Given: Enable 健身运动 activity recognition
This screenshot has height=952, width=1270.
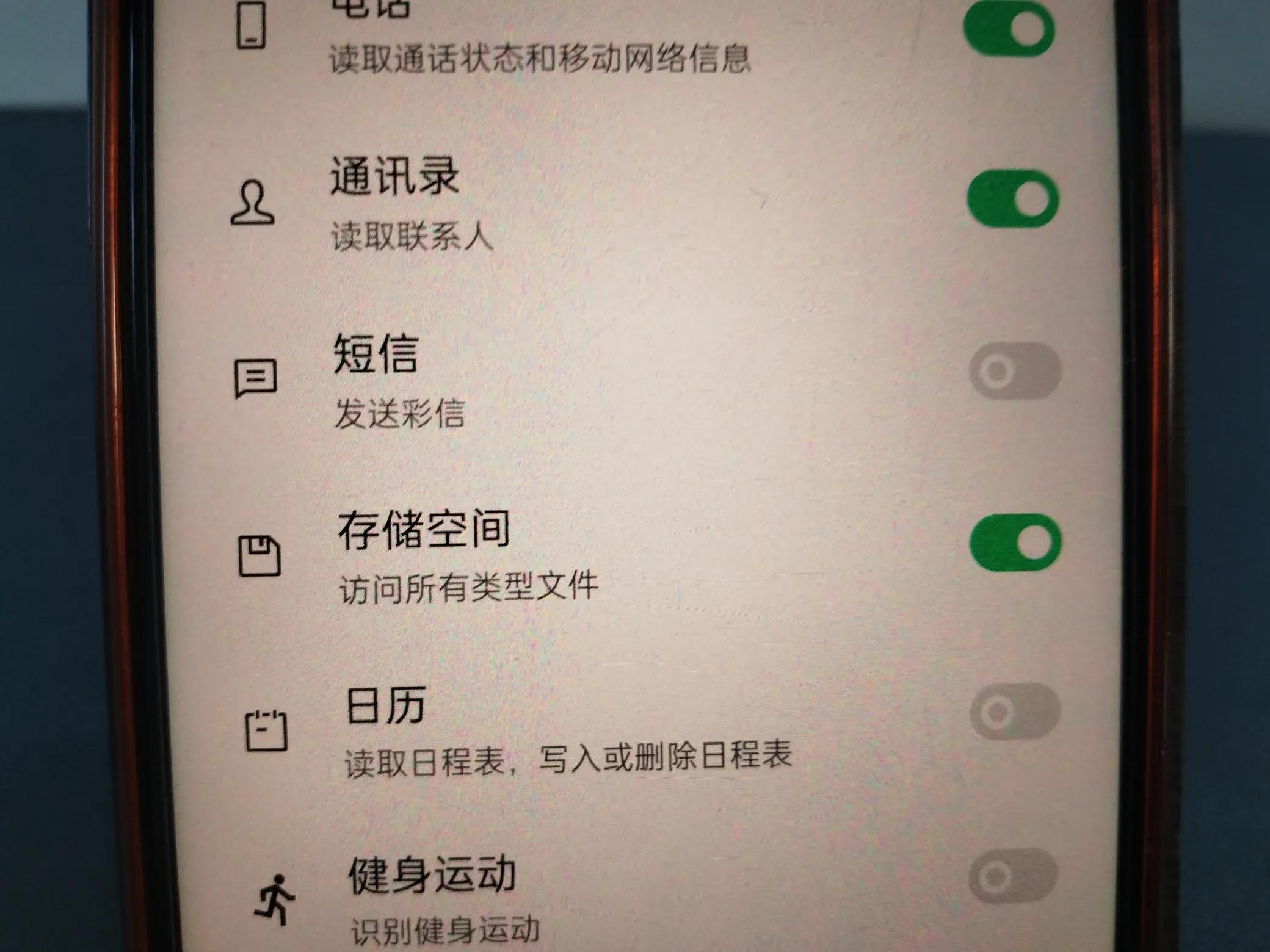Looking at the screenshot, I should (1013, 876).
